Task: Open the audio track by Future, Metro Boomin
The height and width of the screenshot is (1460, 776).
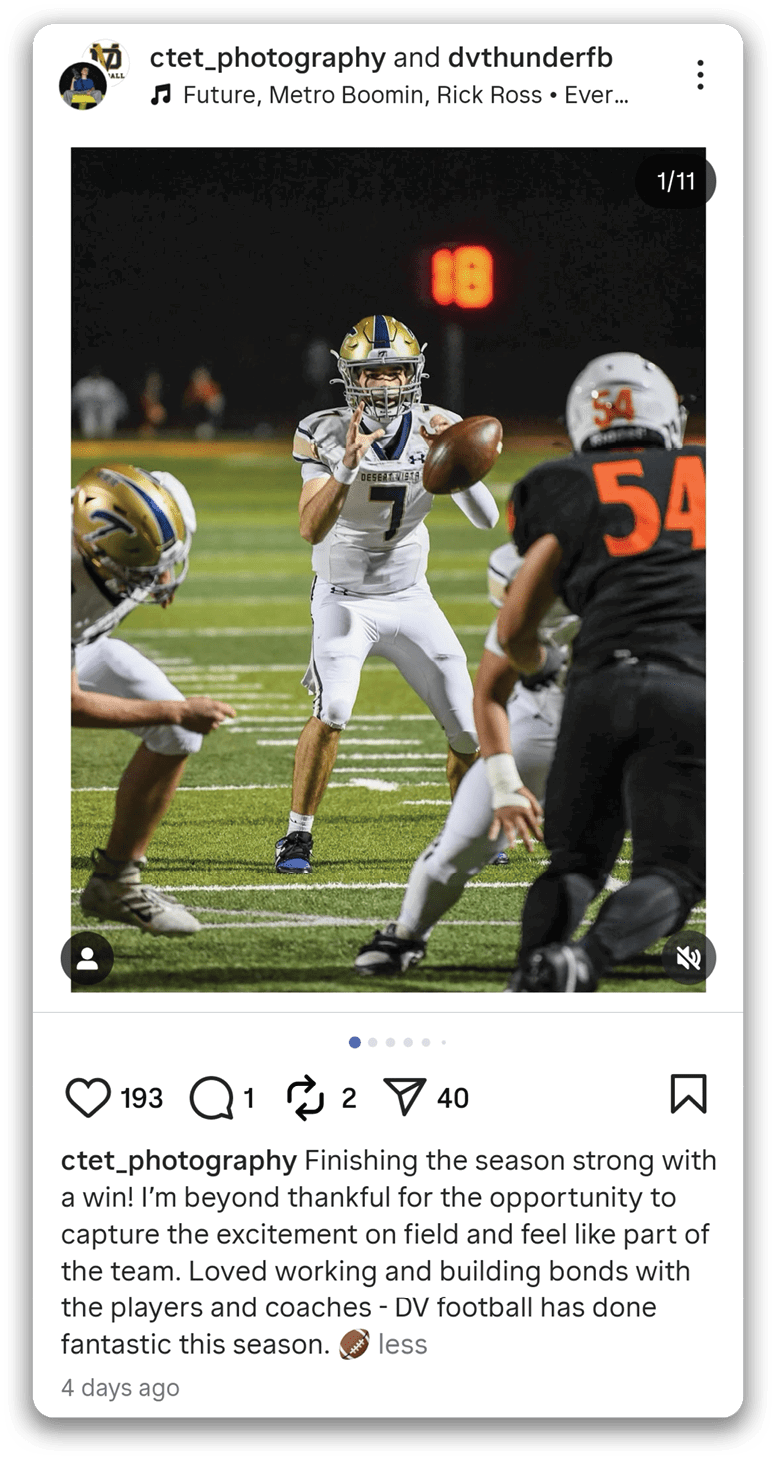Action: coord(404,96)
